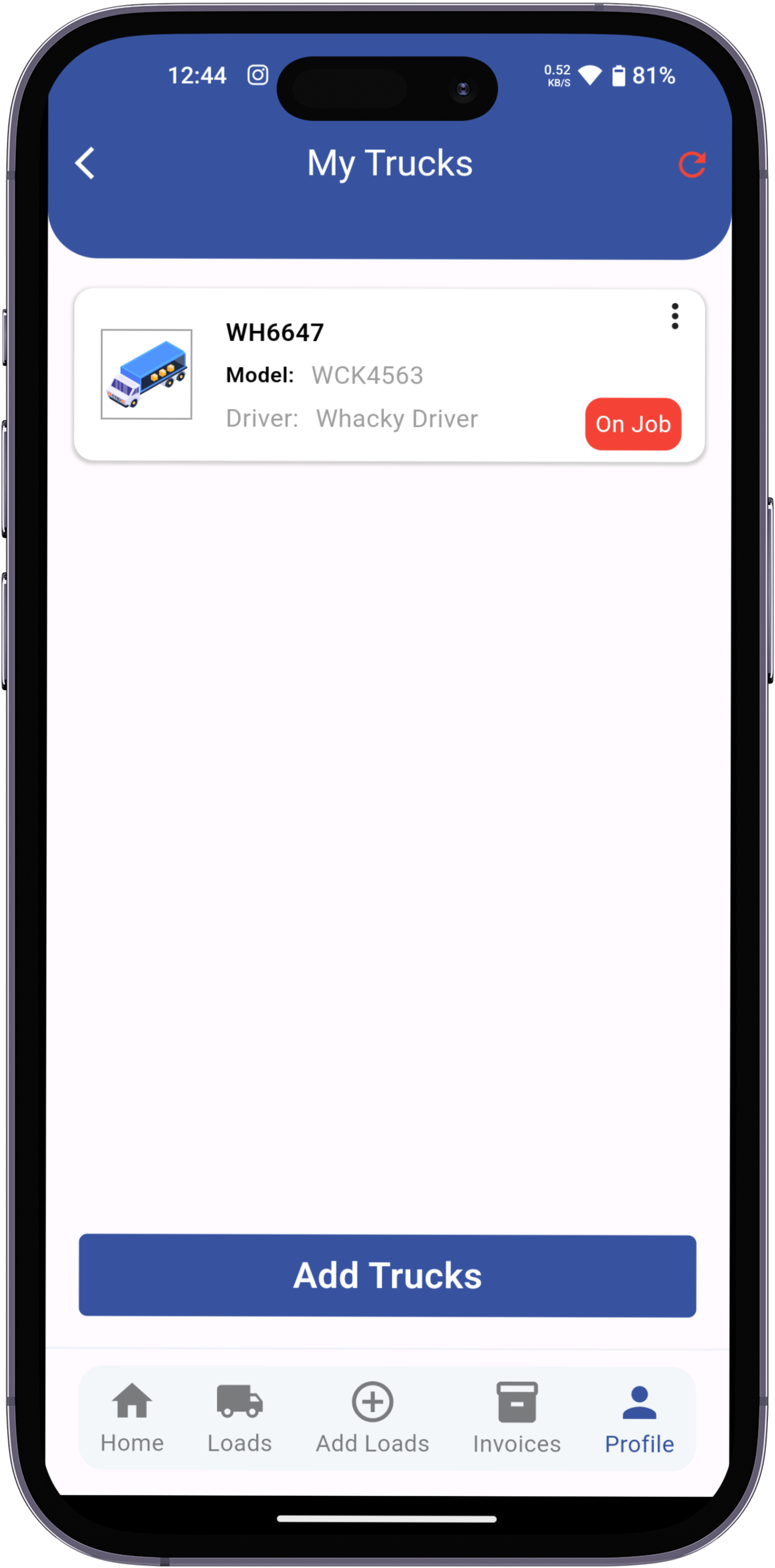Viewport: 775px width, 1568px height.
Task: Open options menu for truck WH6647
Action: pyautogui.click(x=675, y=316)
